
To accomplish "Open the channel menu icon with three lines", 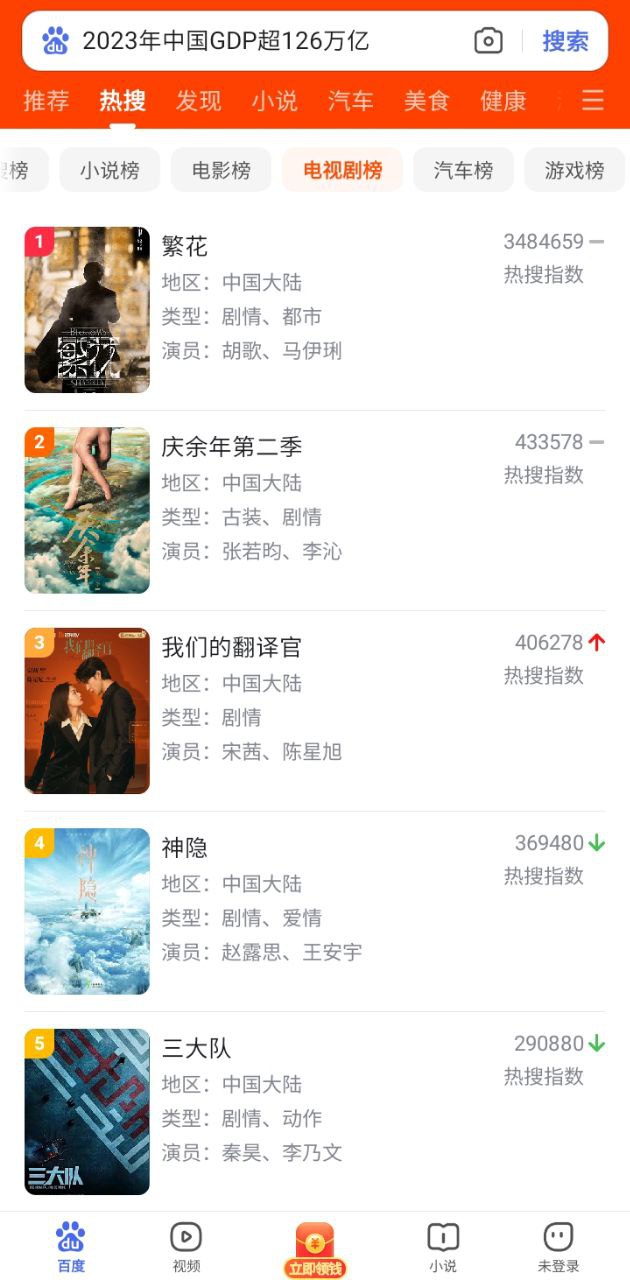I will click(593, 101).
